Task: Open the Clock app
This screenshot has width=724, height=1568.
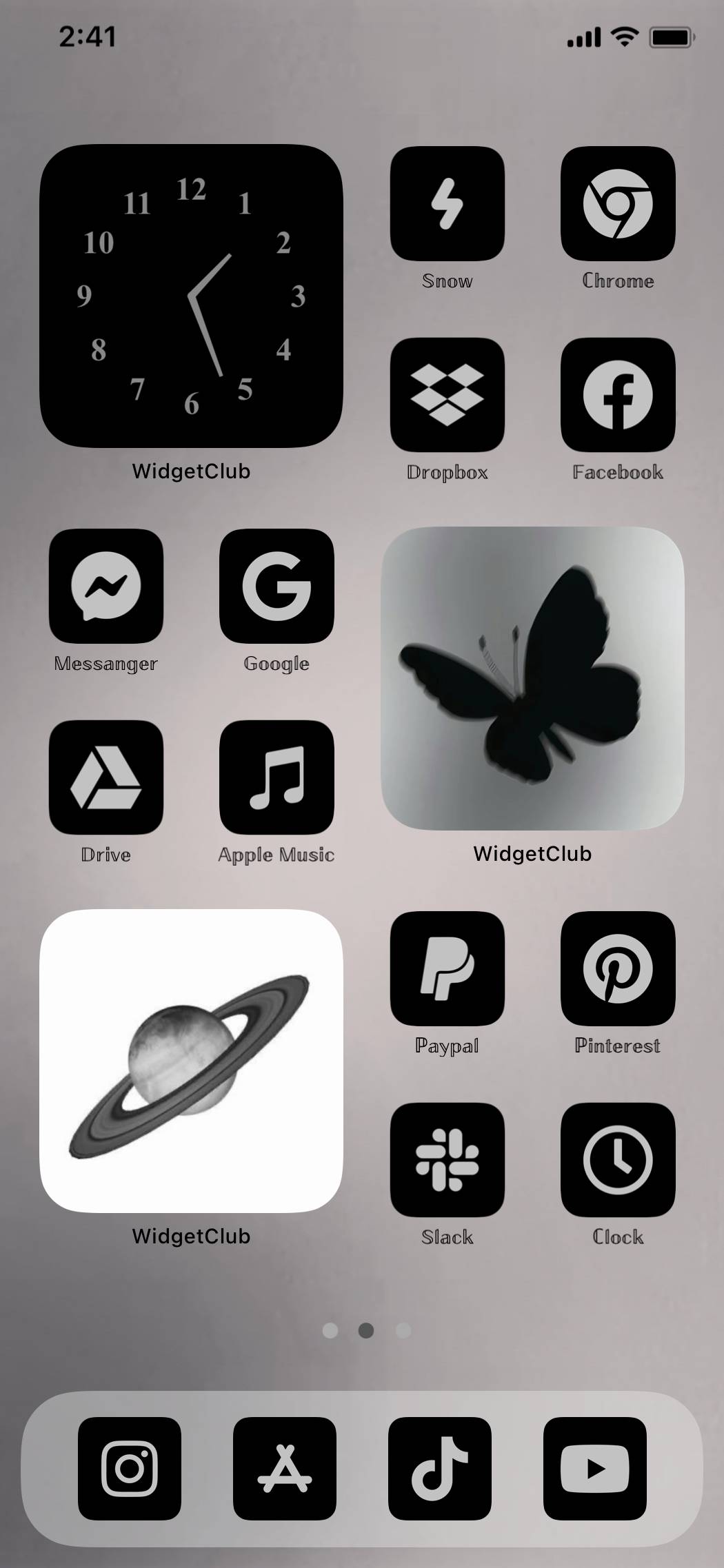Action: [x=617, y=1160]
